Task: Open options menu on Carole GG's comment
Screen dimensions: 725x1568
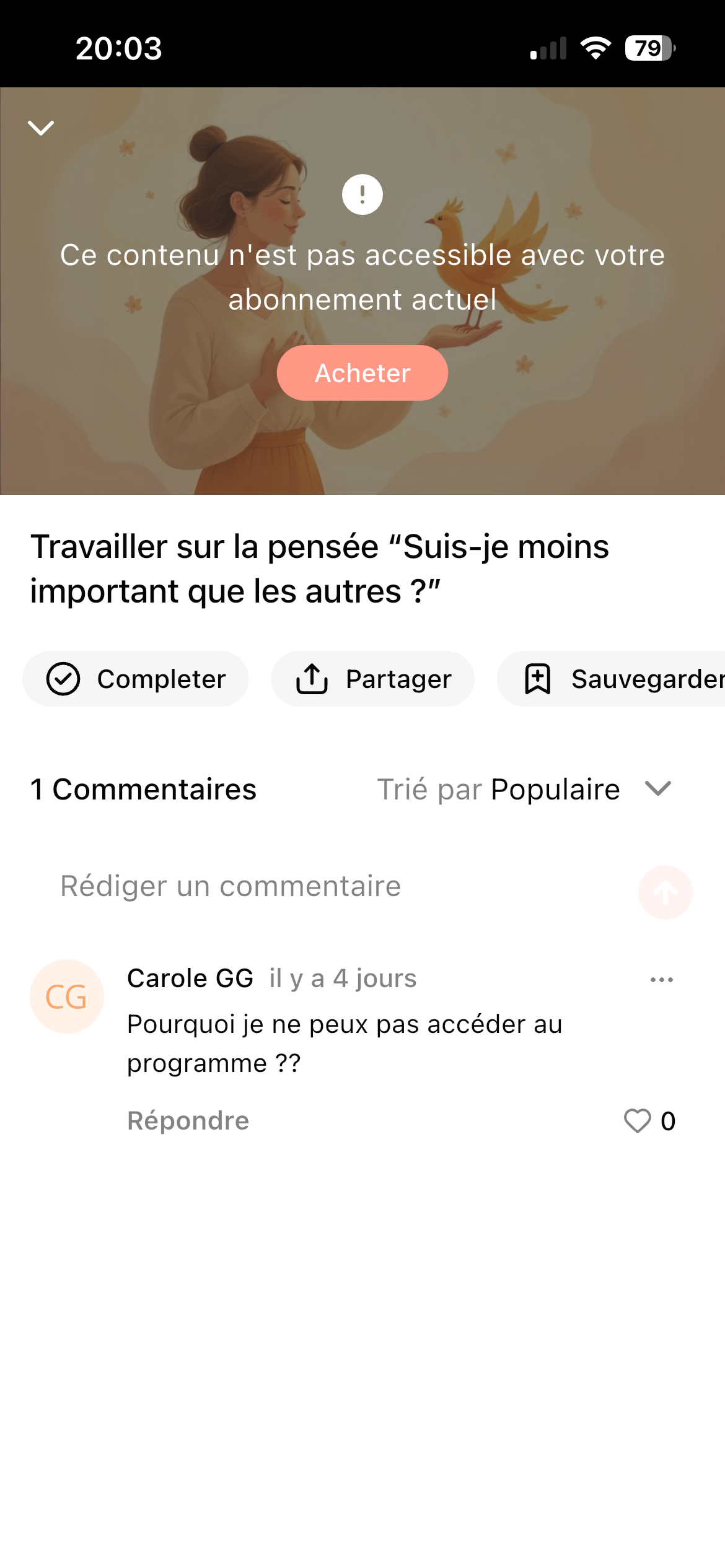Action: 661,980
